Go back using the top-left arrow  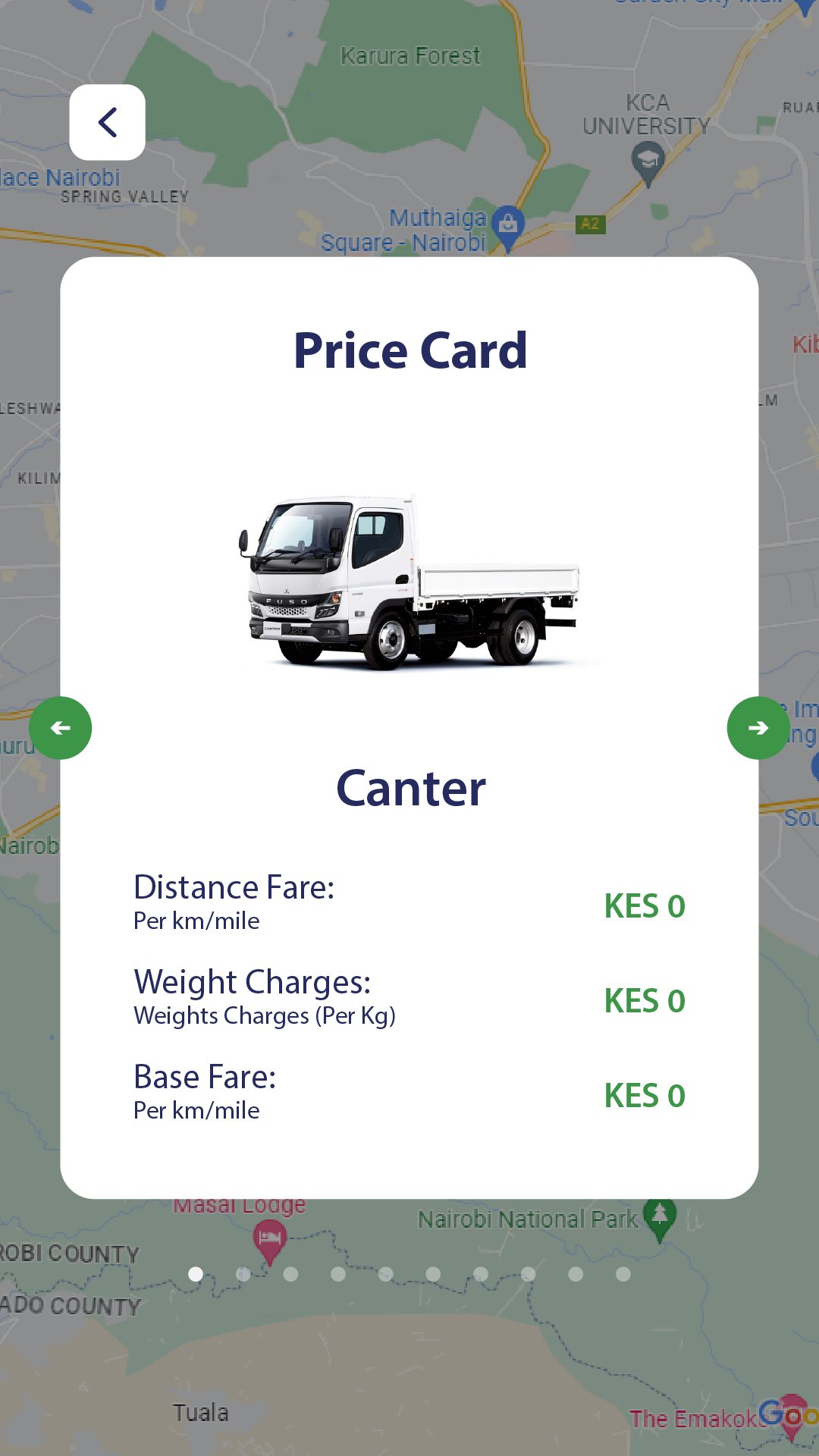click(x=107, y=122)
